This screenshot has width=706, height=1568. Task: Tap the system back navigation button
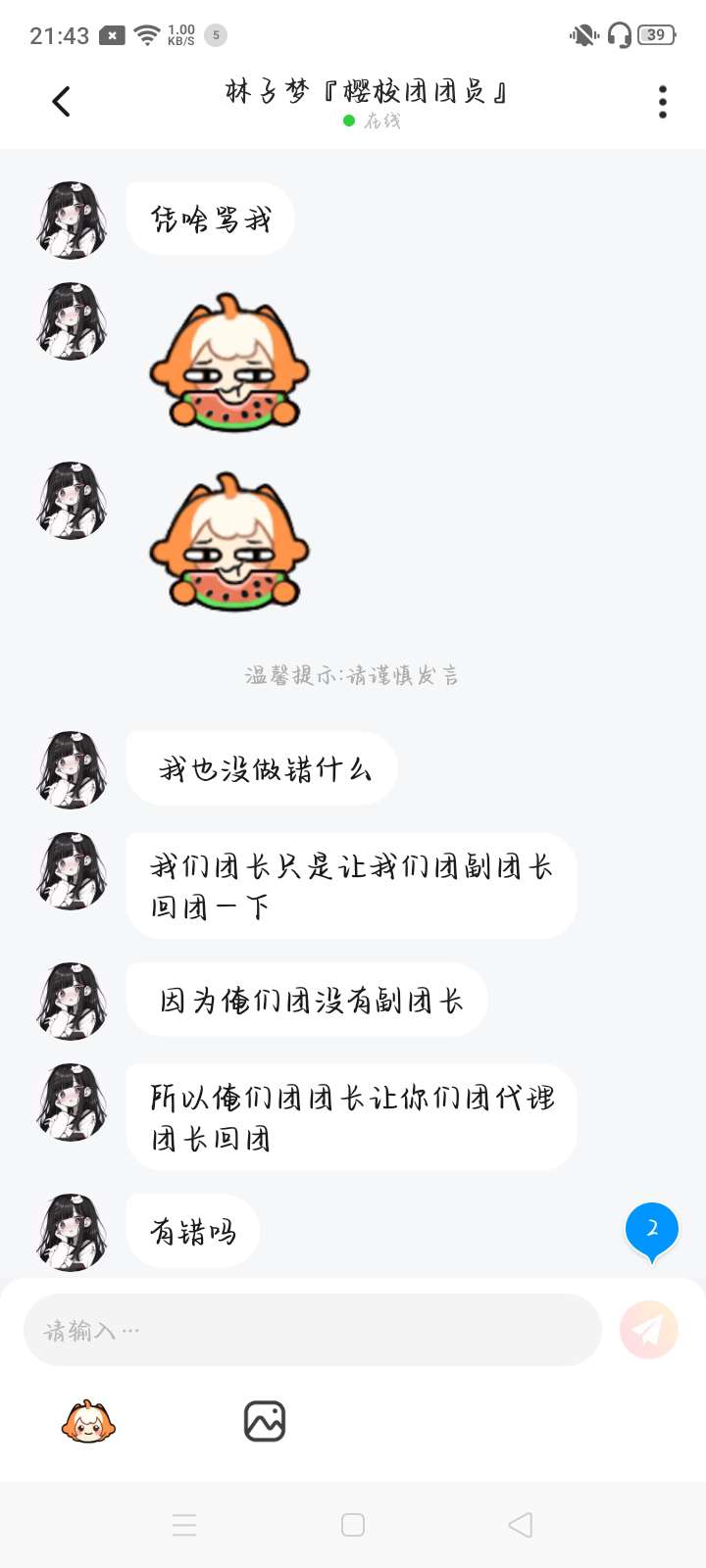click(x=521, y=1525)
